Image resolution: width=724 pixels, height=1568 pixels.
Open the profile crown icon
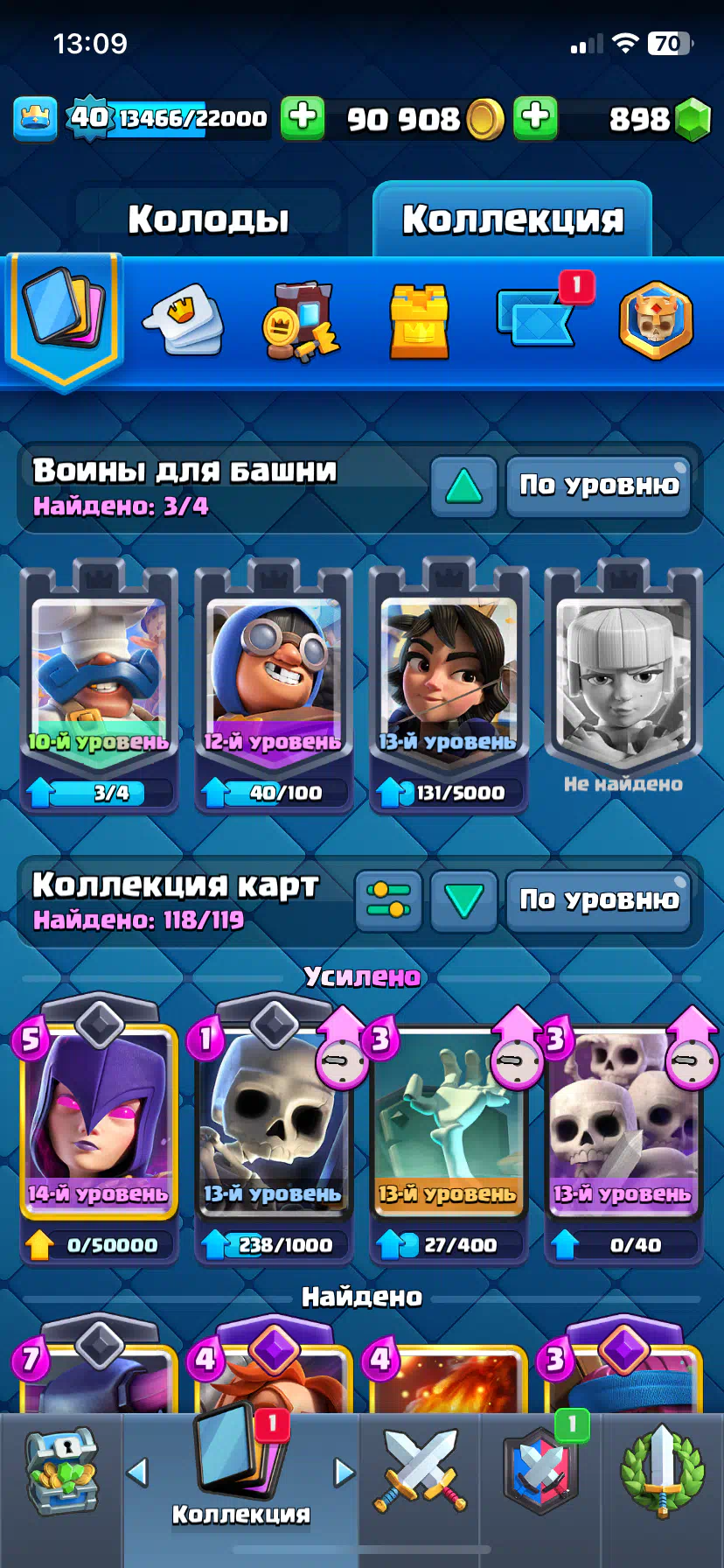36,118
